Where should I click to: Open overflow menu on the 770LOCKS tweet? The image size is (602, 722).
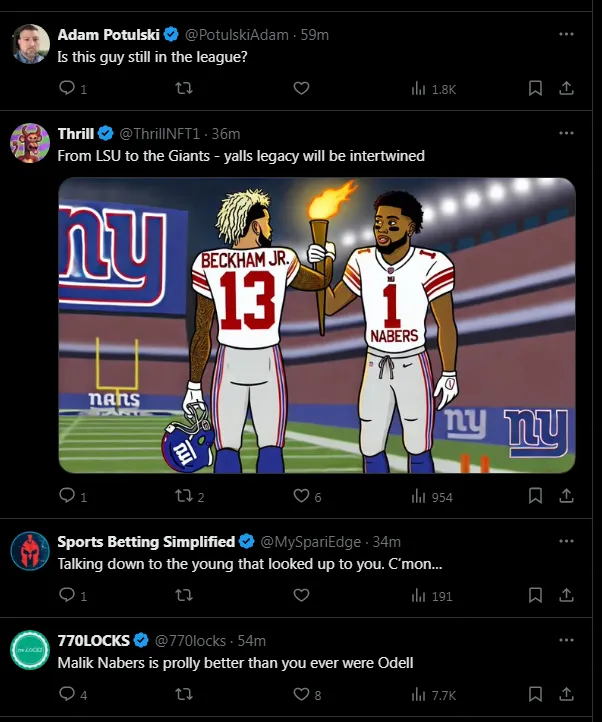coord(567,640)
